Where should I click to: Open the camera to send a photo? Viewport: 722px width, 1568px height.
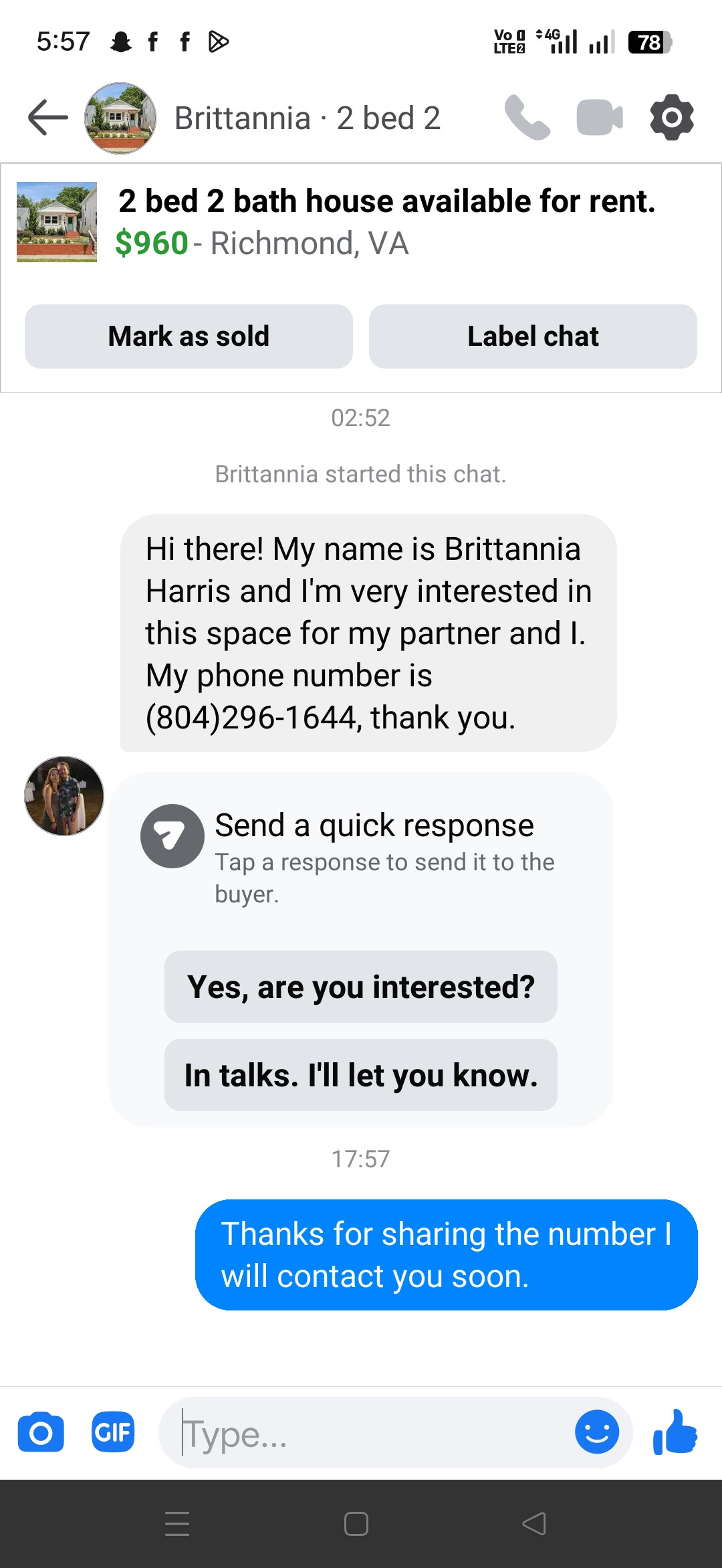coord(41,1433)
